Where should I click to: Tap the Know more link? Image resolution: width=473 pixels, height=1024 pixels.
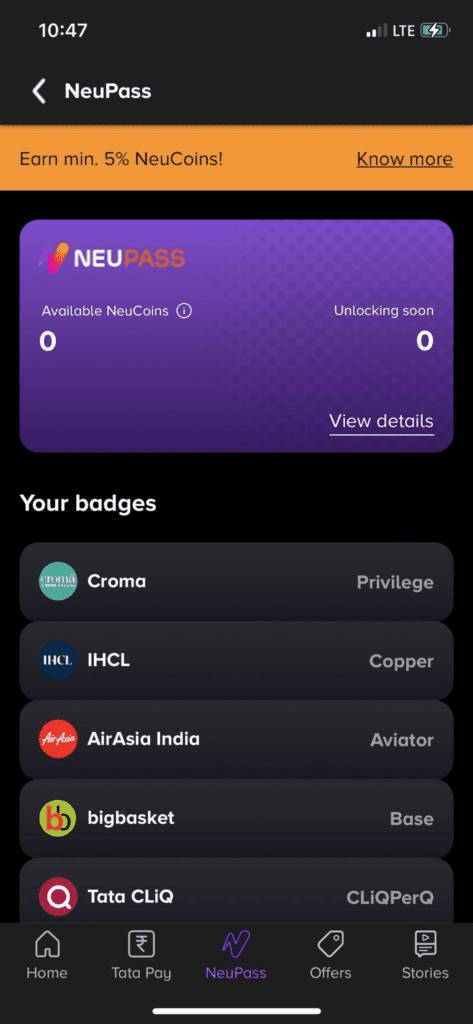[x=404, y=159]
